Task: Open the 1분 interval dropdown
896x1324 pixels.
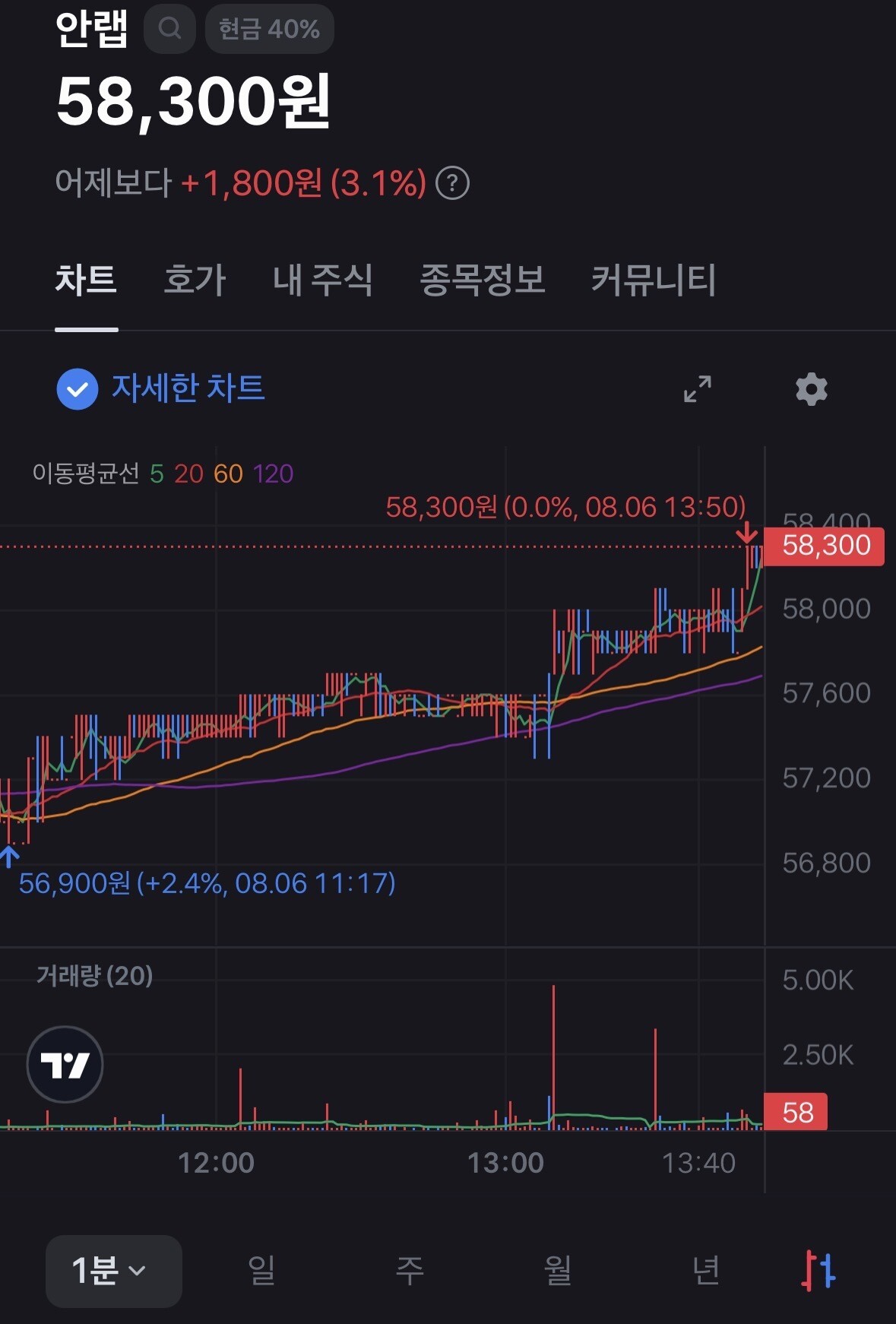Action: tap(114, 1271)
